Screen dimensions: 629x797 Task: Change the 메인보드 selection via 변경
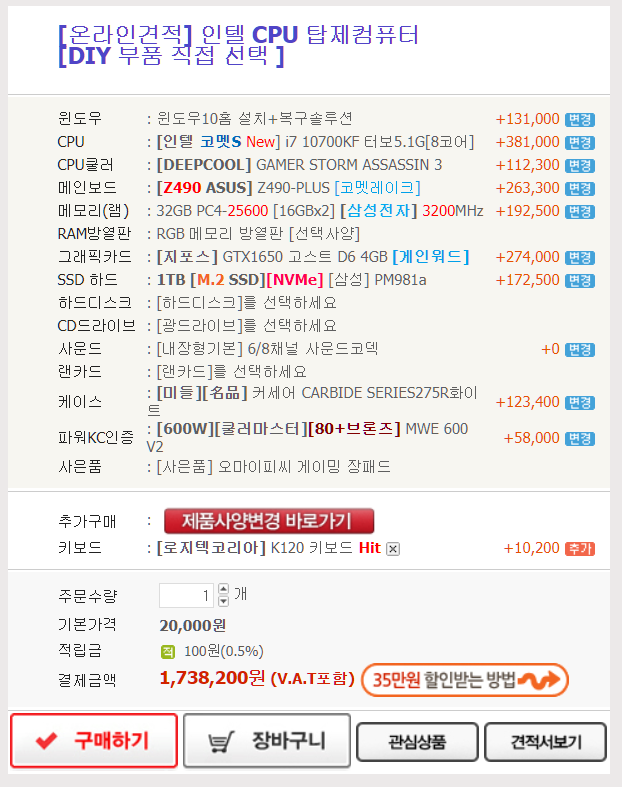click(x=580, y=188)
